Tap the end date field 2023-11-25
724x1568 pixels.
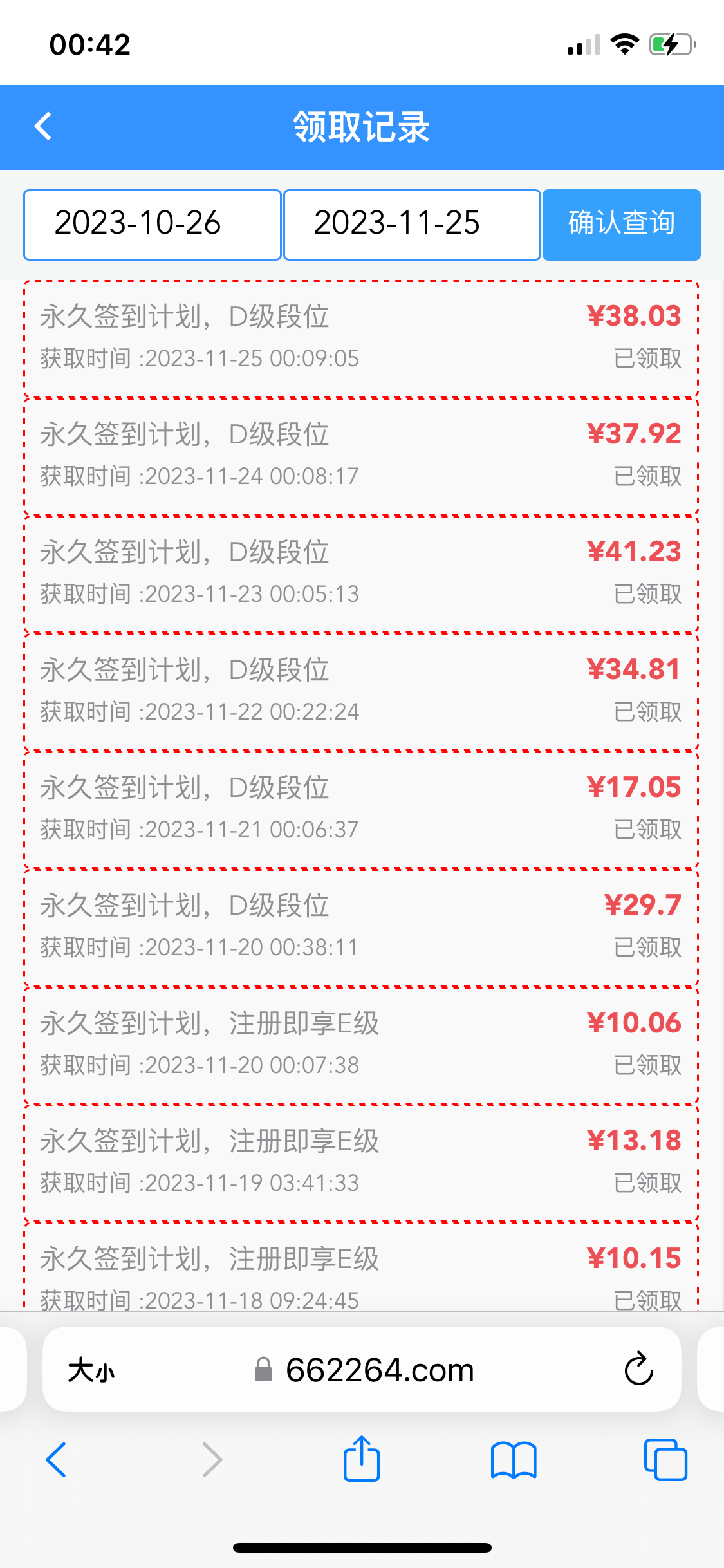412,223
